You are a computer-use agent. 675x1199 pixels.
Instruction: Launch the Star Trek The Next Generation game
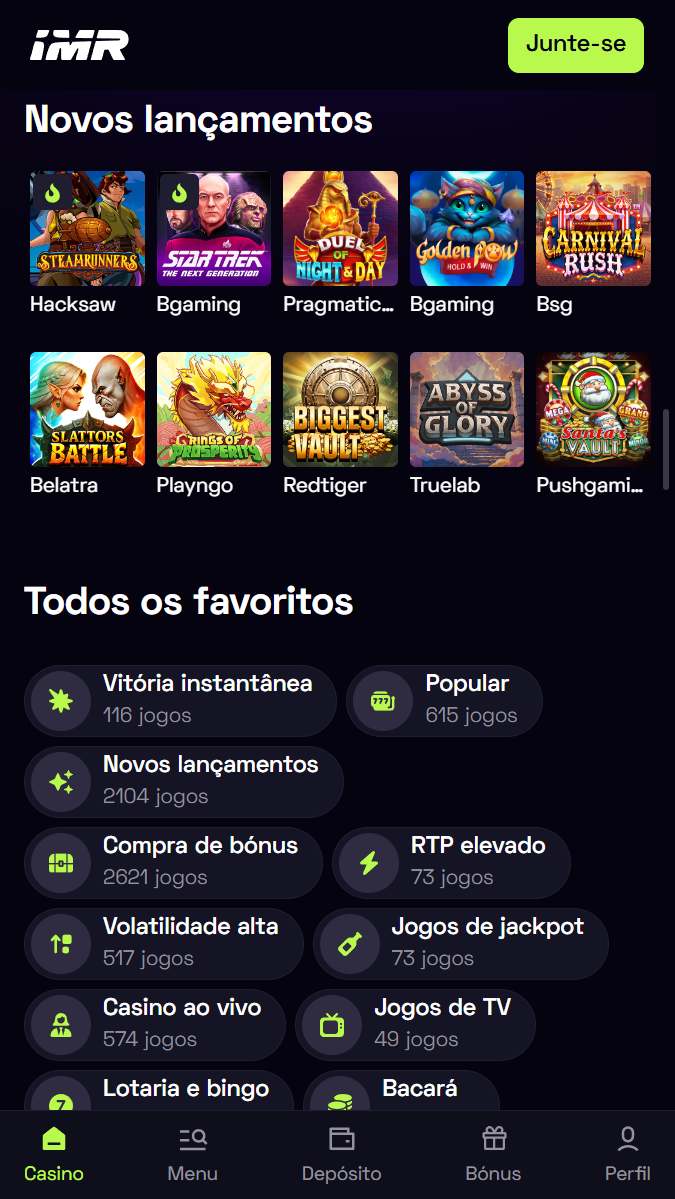[214, 229]
